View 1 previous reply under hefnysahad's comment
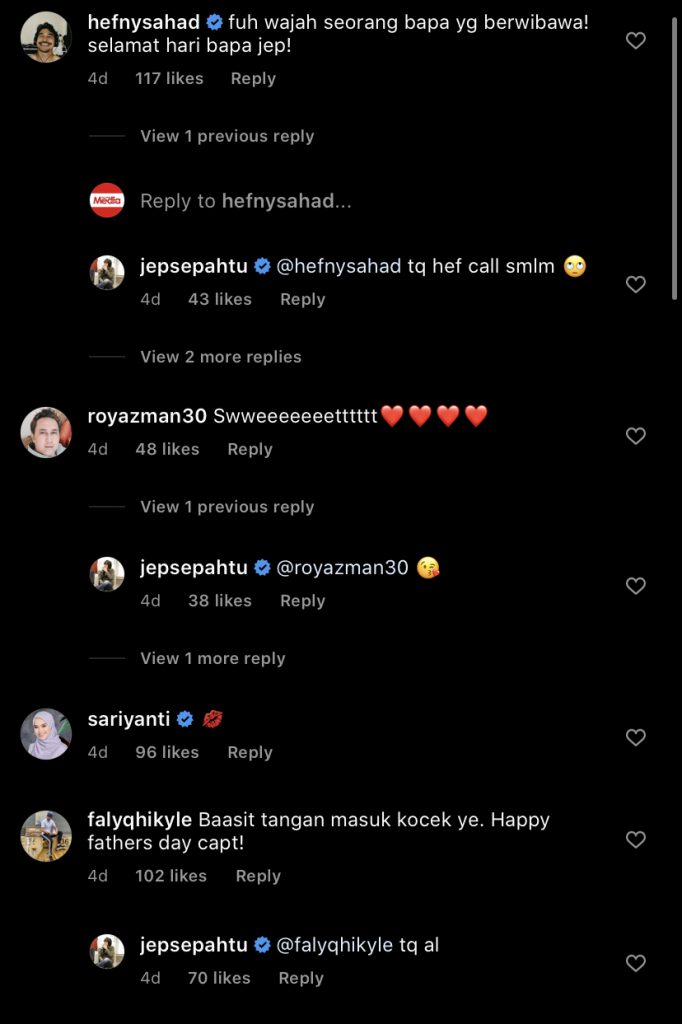Viewport: 682px width, 1024px height. pyautogui.click(x=227, y=136)
